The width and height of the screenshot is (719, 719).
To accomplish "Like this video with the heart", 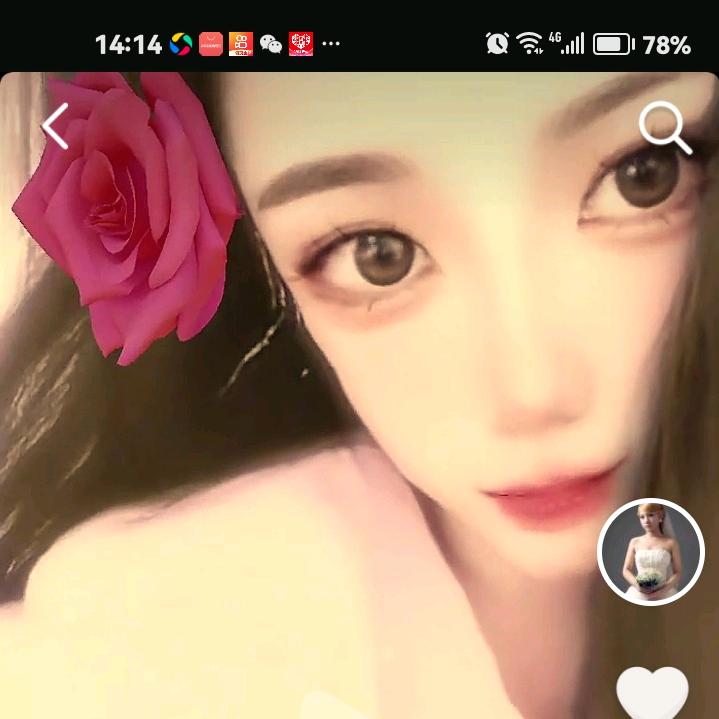I will [x=652, y=694].
